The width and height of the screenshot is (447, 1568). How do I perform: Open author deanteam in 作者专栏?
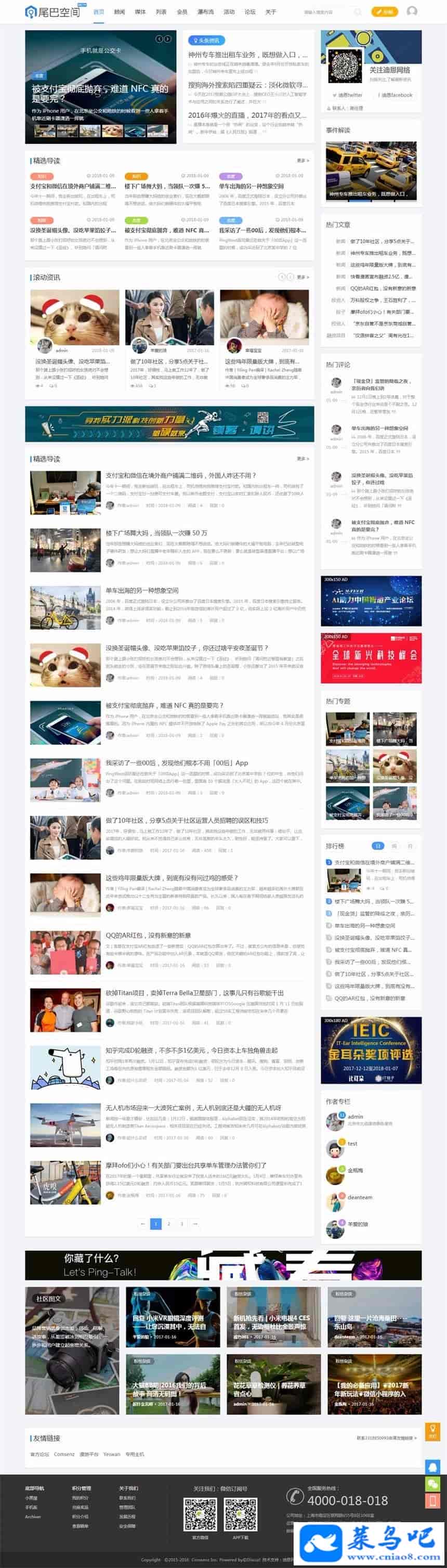pos(359,1197)
